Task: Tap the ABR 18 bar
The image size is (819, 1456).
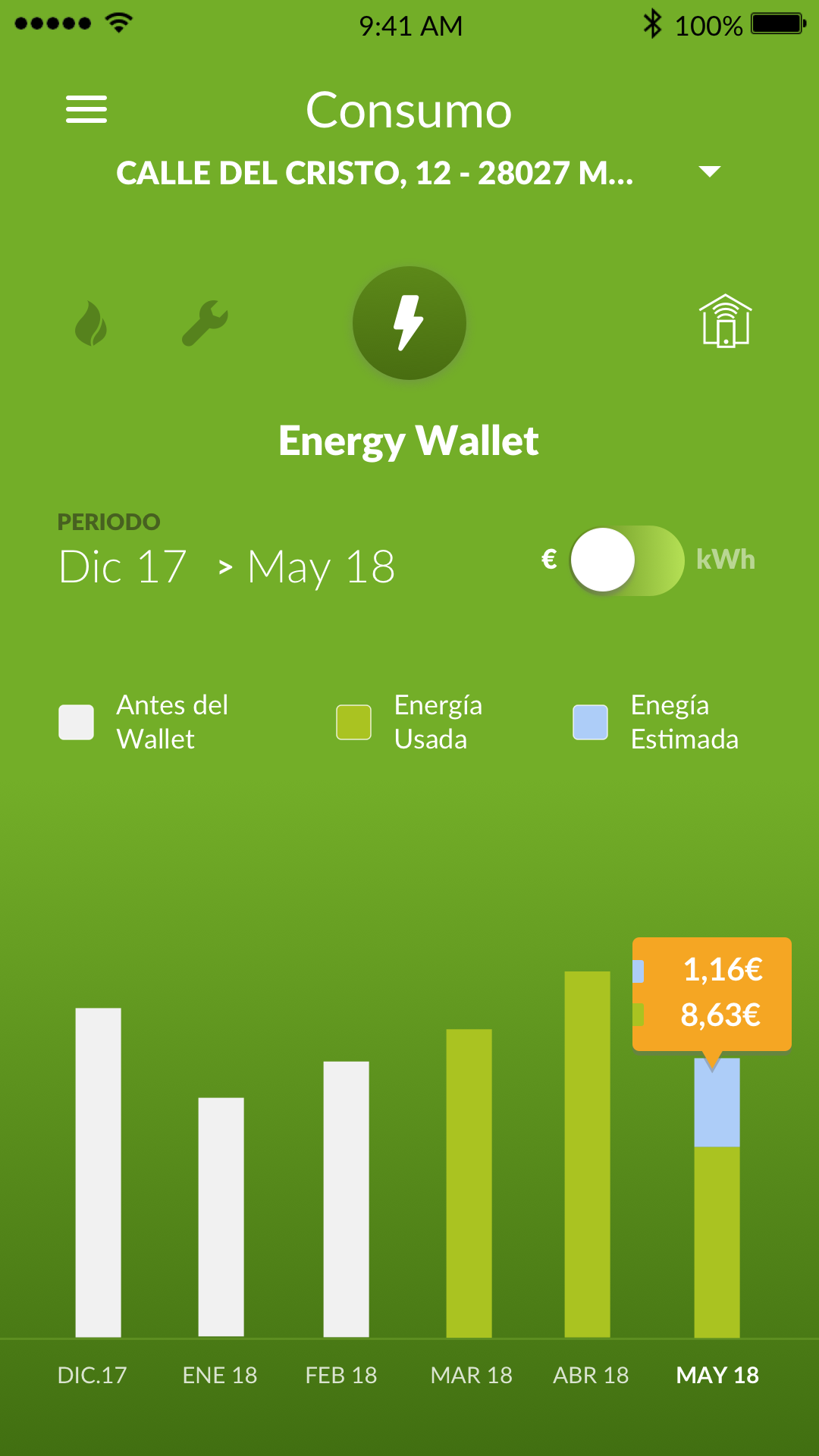Action: (587, 1153)
